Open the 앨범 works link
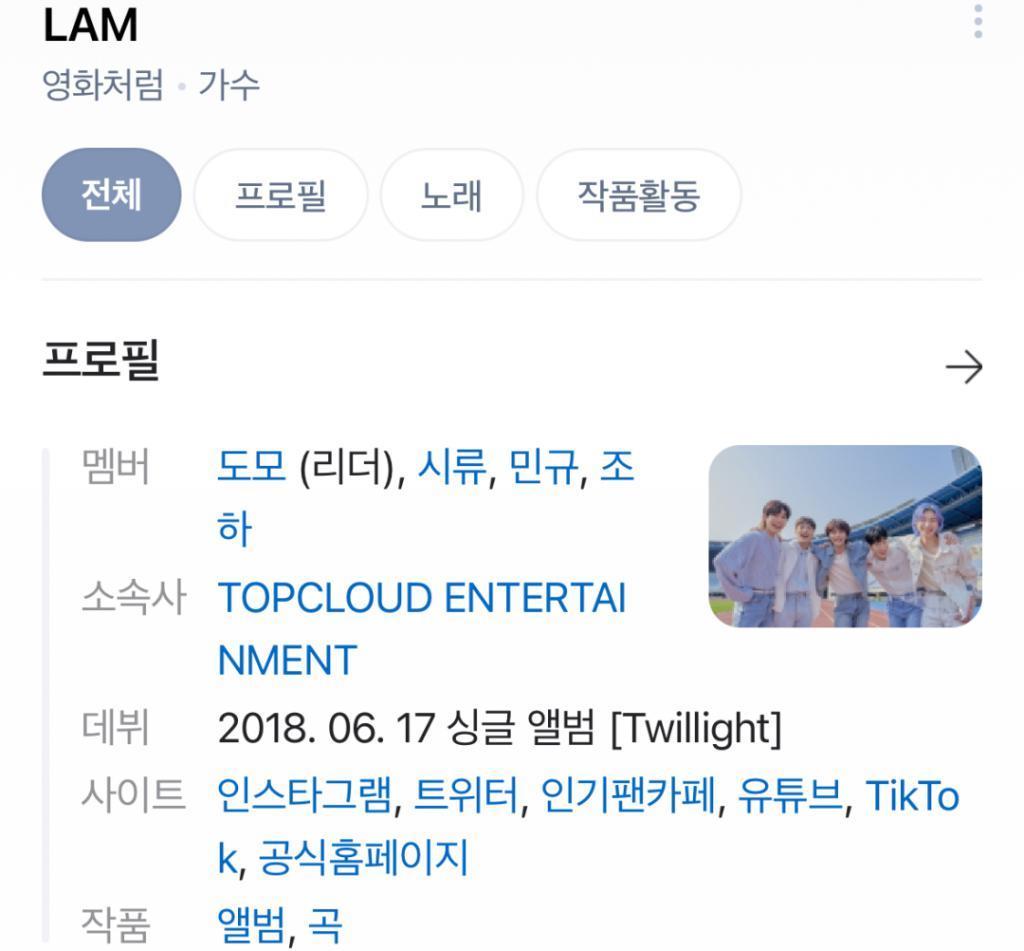The image size is (1024, 951). (x=251, y=923)
